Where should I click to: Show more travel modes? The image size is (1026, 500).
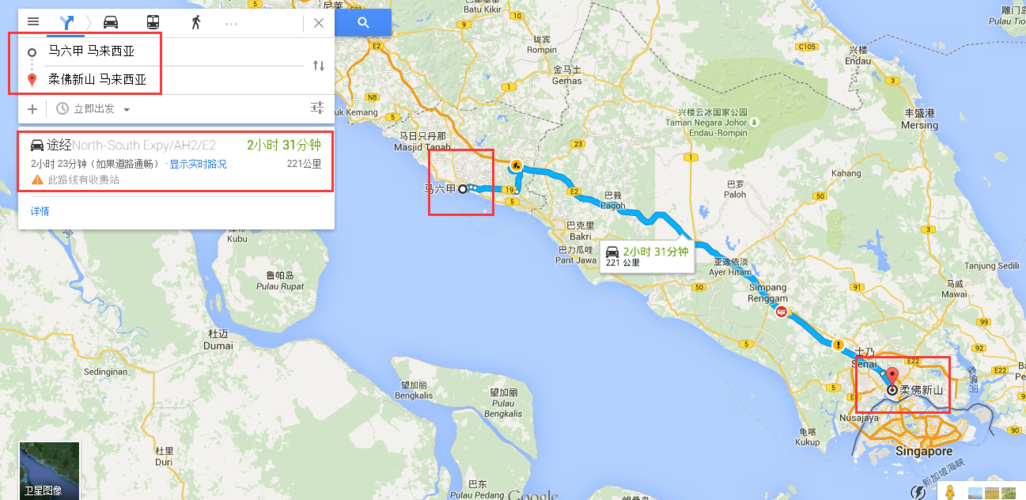click(x=232, y=21)
